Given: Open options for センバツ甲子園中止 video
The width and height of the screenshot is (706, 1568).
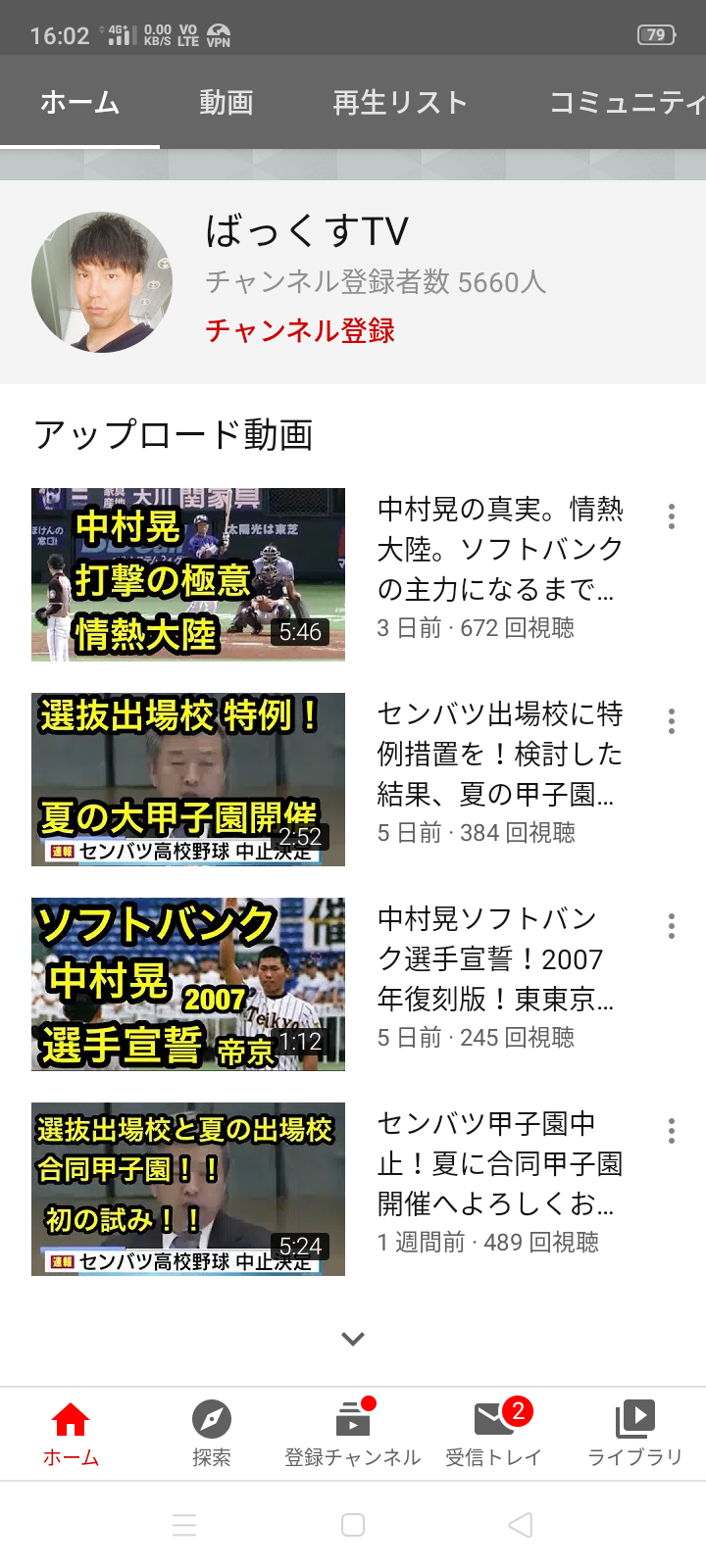Looking at the screenshot, I should [672, 1131].
